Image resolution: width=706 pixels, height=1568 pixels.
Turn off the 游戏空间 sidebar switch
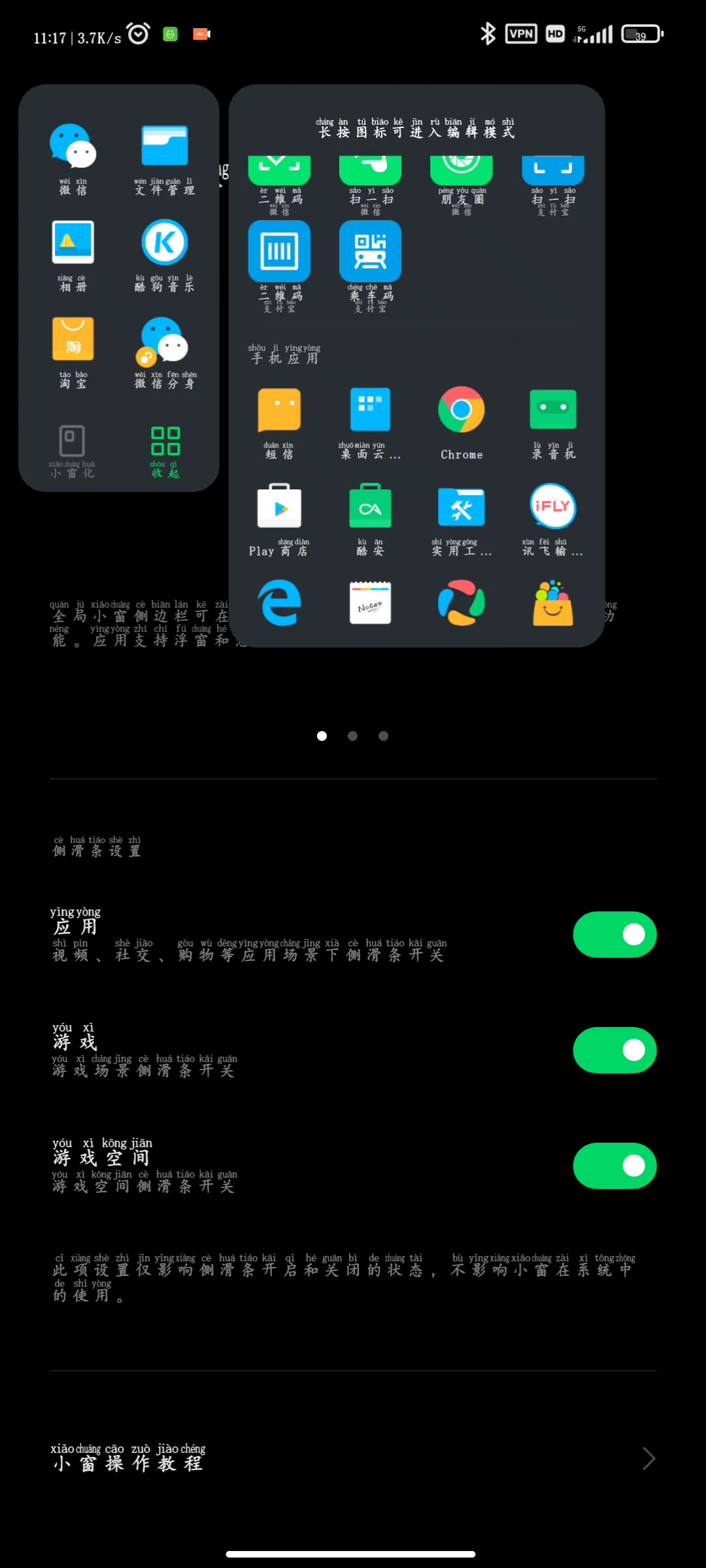(x=614, y=1166)
